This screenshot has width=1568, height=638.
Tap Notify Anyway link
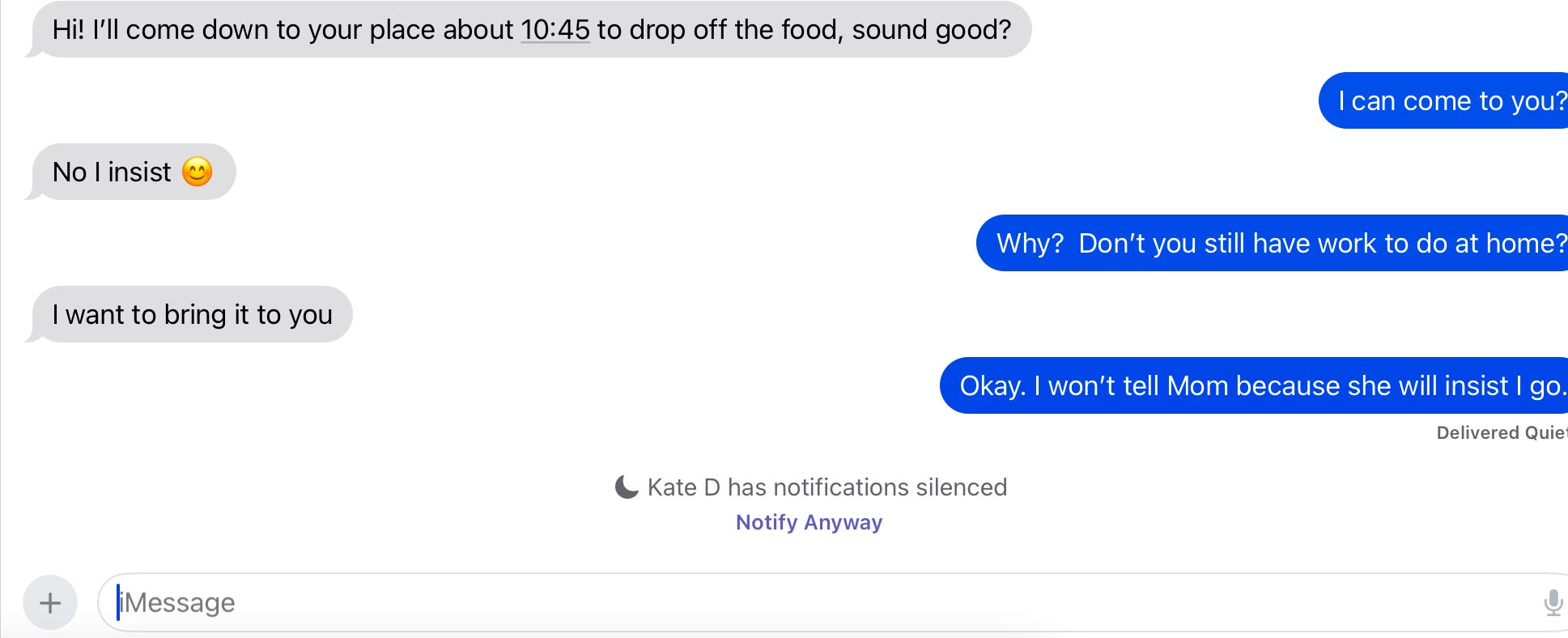pyautogui.click(x=809, y=522)
